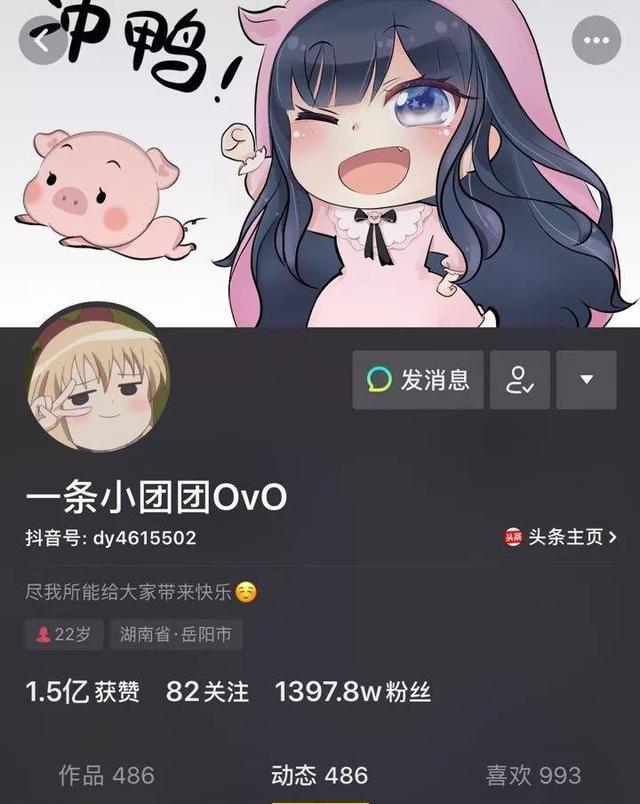Image resolution: width=640 pixels, height=804 pixels.
Task: Tap the 发消息 message button
Action: (418, 379)
